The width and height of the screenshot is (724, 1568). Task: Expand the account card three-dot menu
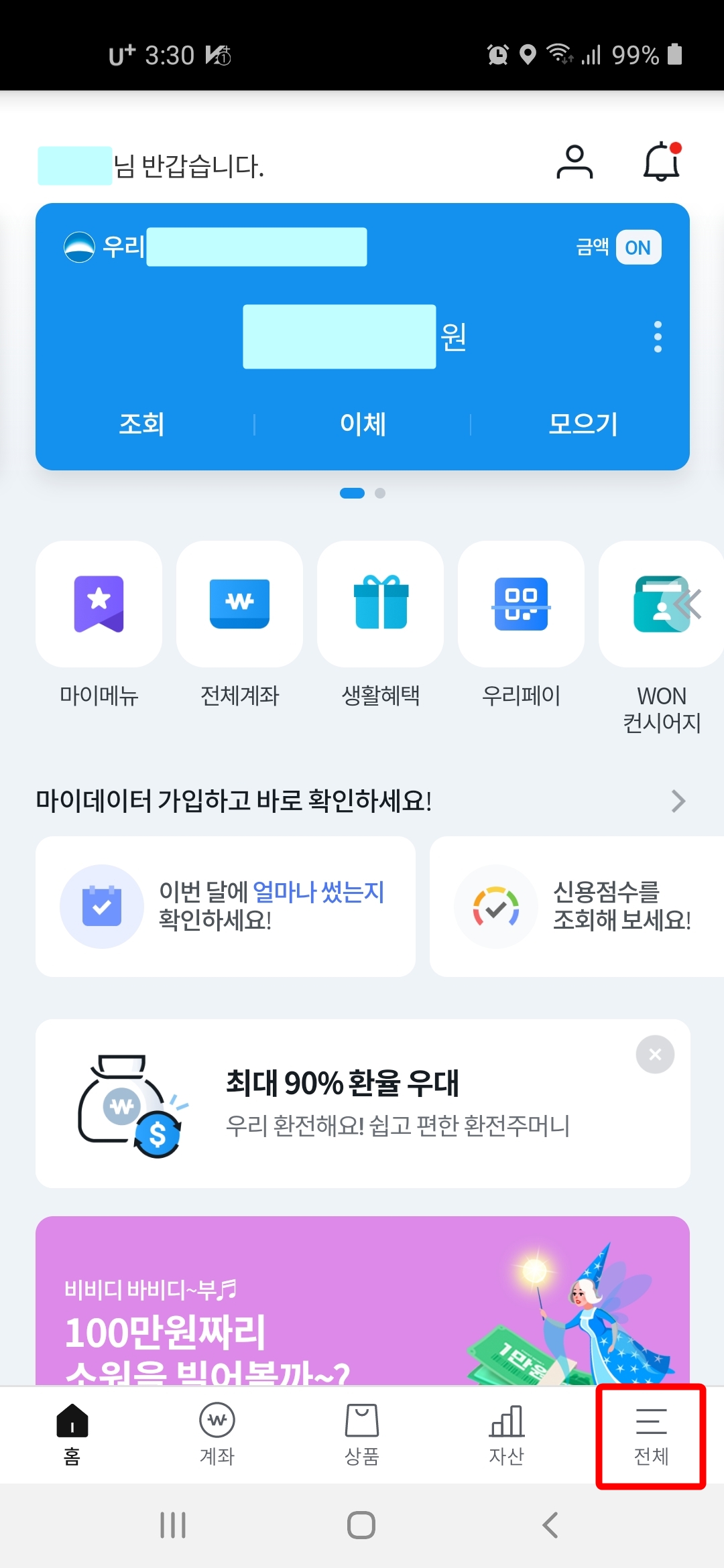coord(658,337)
